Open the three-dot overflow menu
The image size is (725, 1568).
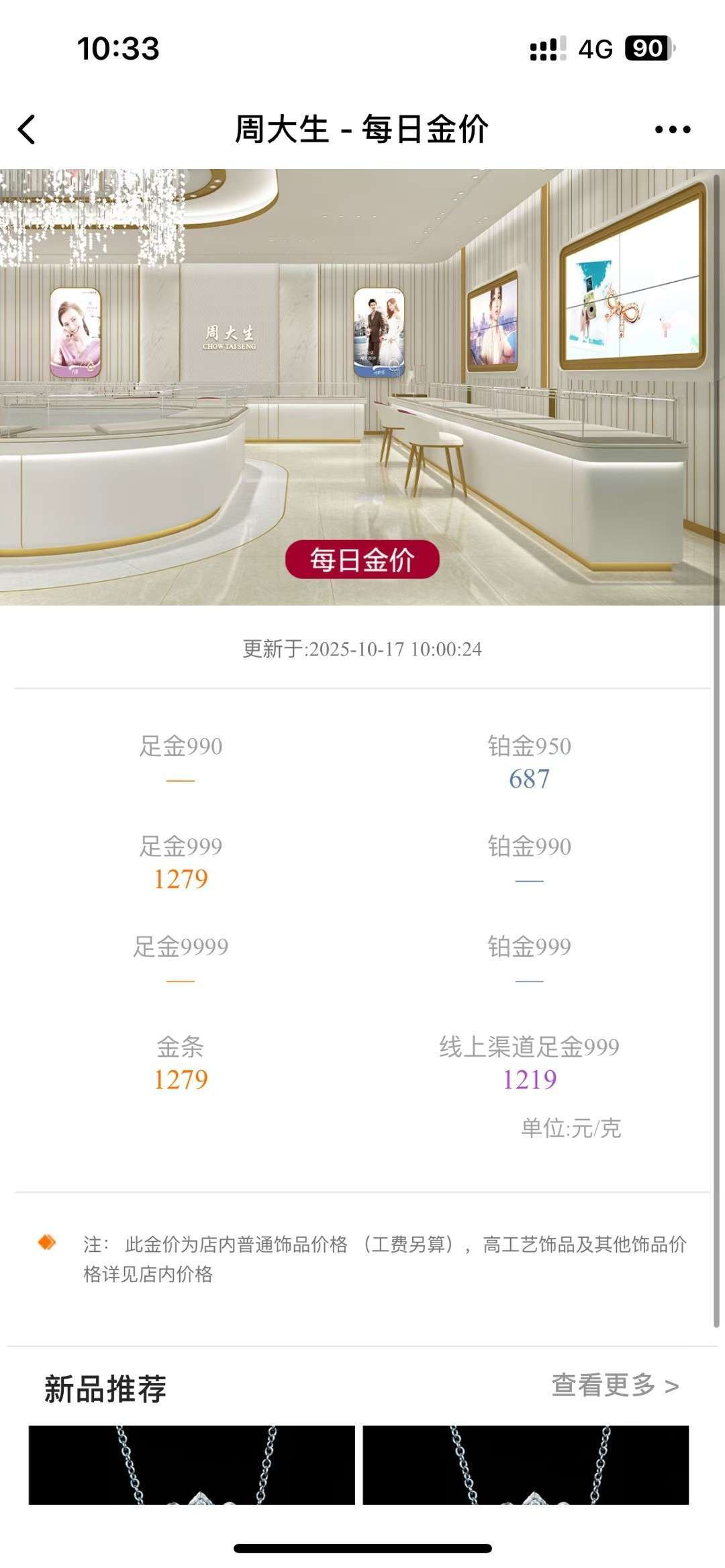tap(673, 129)
